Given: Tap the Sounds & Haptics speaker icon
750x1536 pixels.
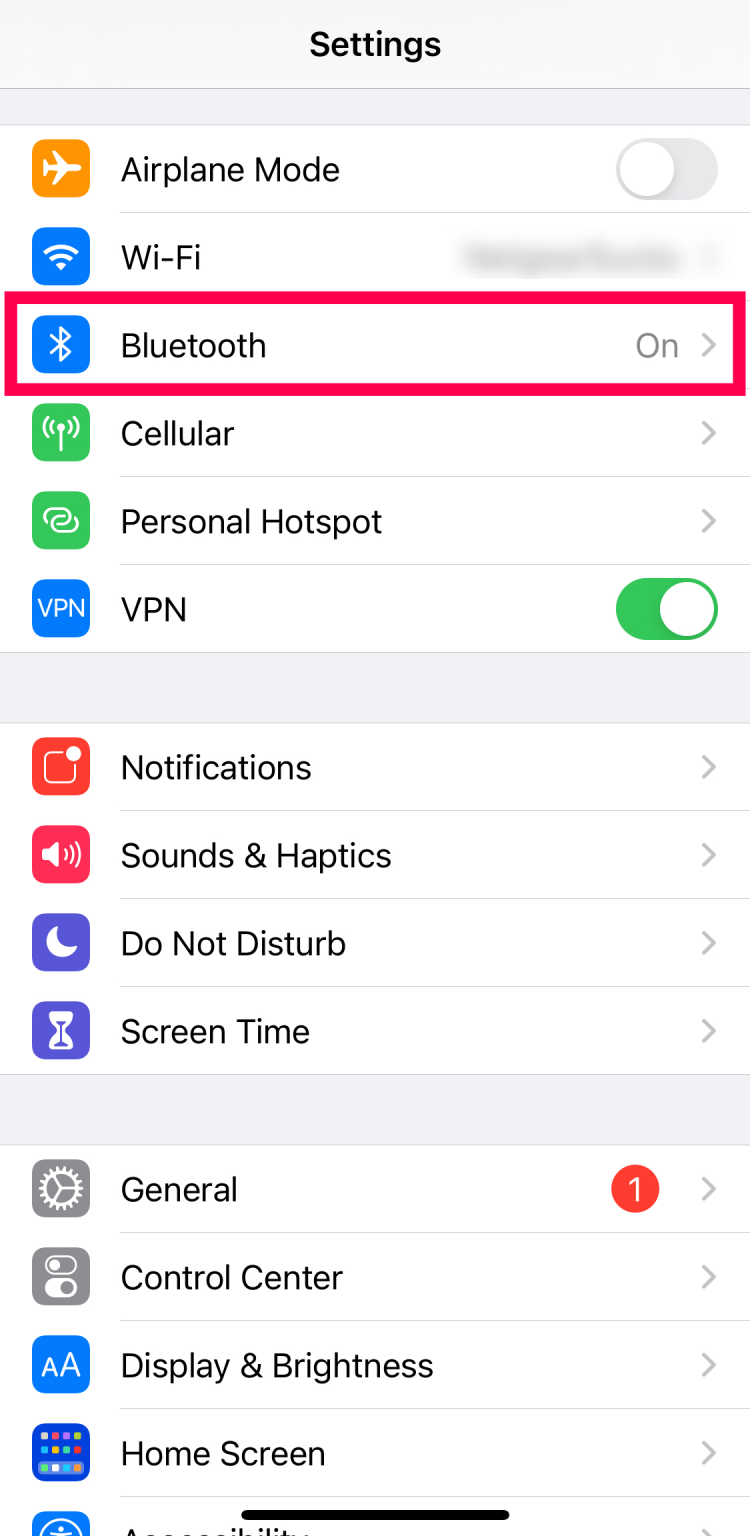Looking at the screenshot, I should [x=60, y=855].
